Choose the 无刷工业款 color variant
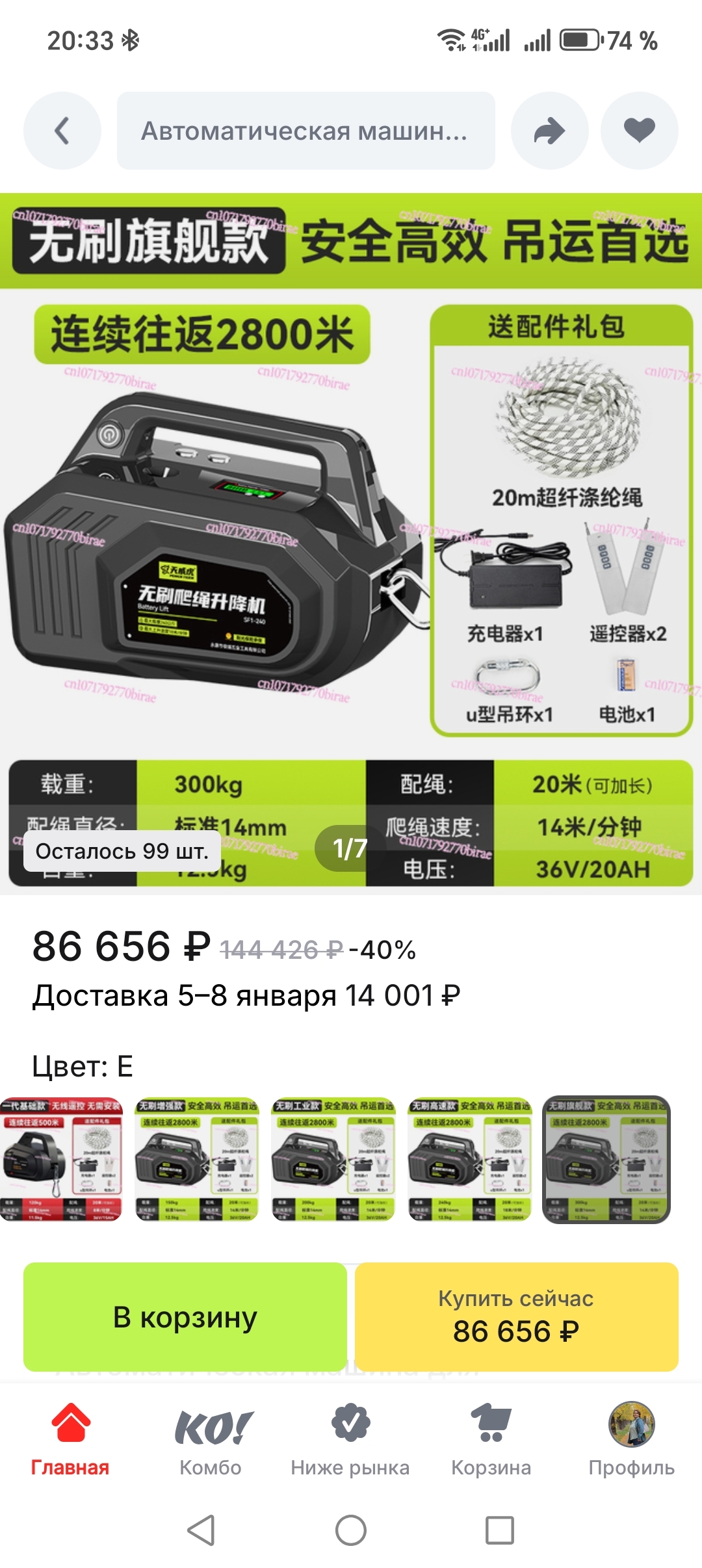The height and width of the screenshot is (1568, 702). point(333,1159)
